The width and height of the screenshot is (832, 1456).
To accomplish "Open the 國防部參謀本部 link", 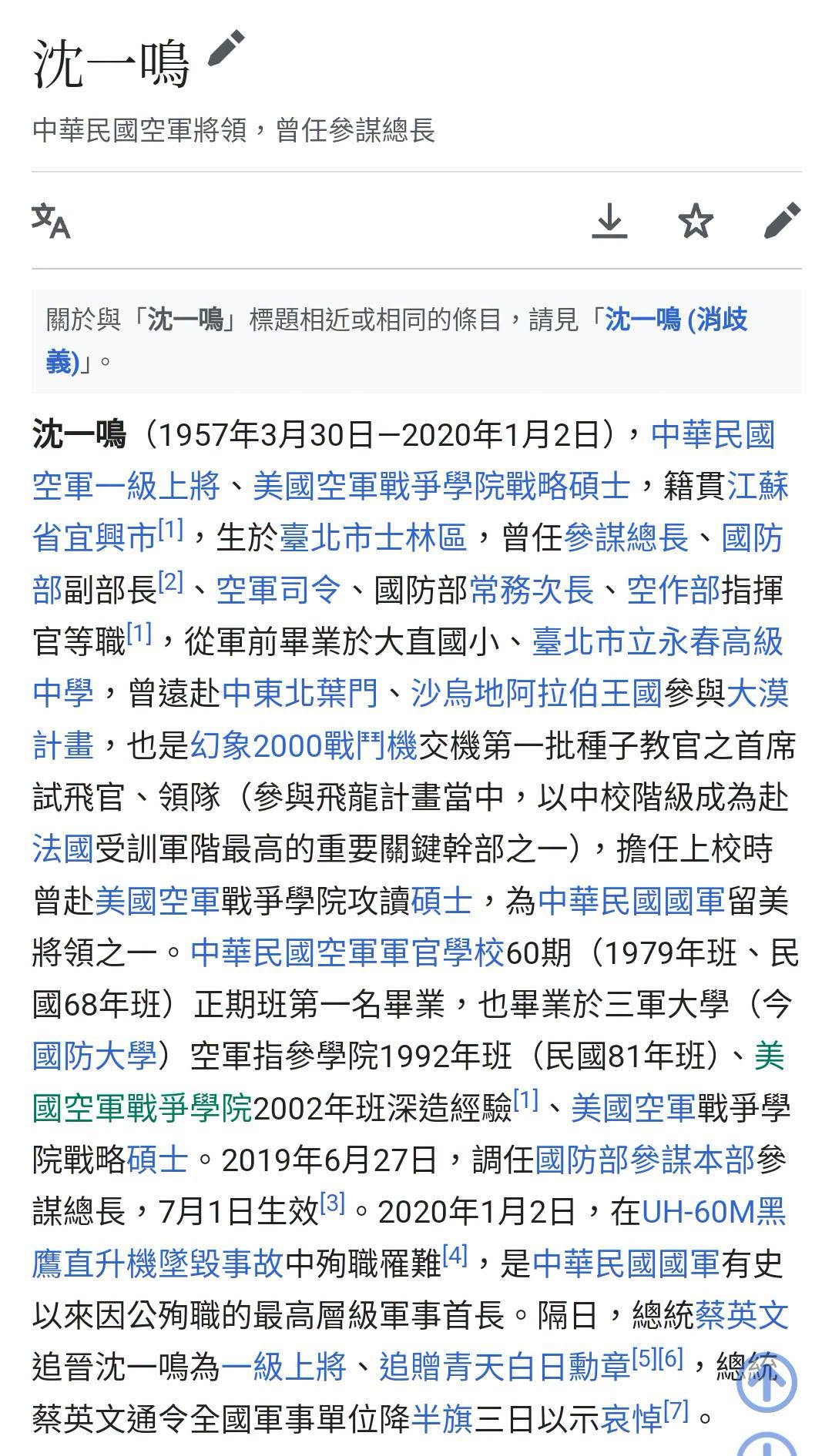I will click(645, 1160).
